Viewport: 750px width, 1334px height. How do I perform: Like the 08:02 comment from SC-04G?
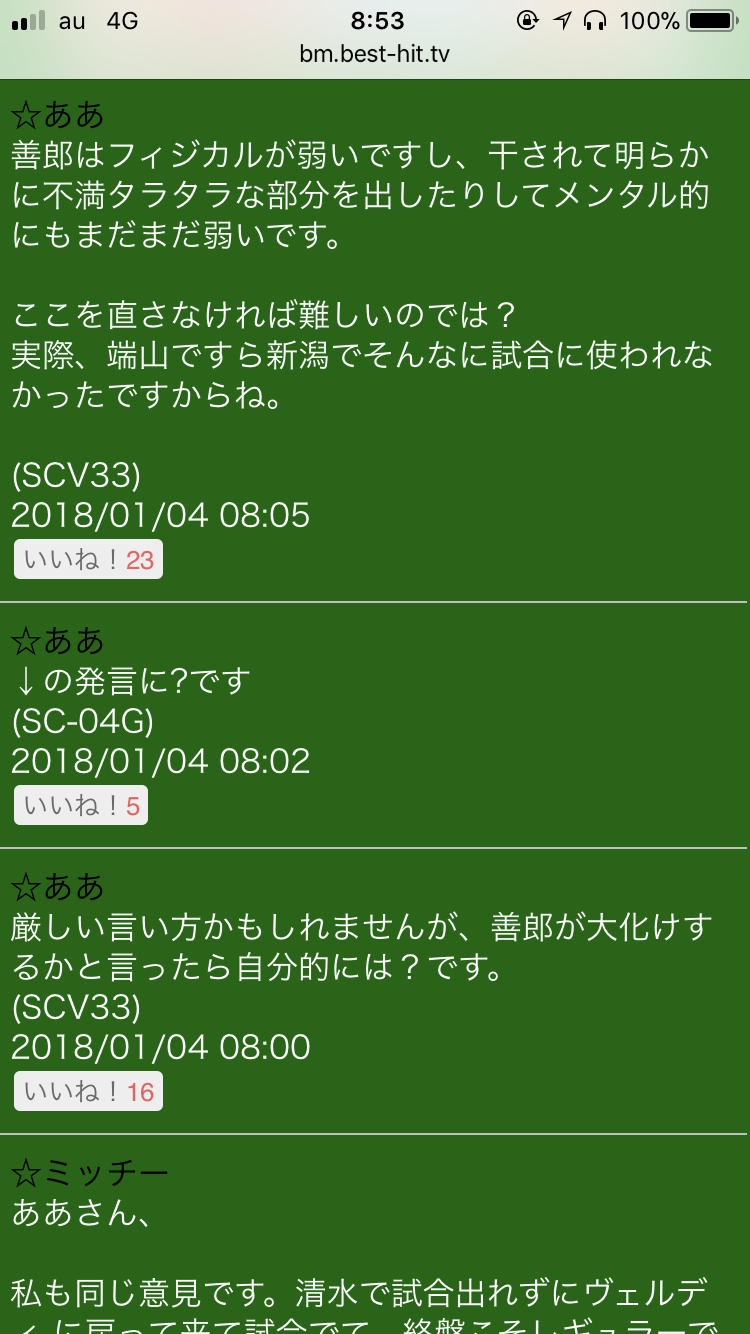pyautogui.click(x=81, y=806)
